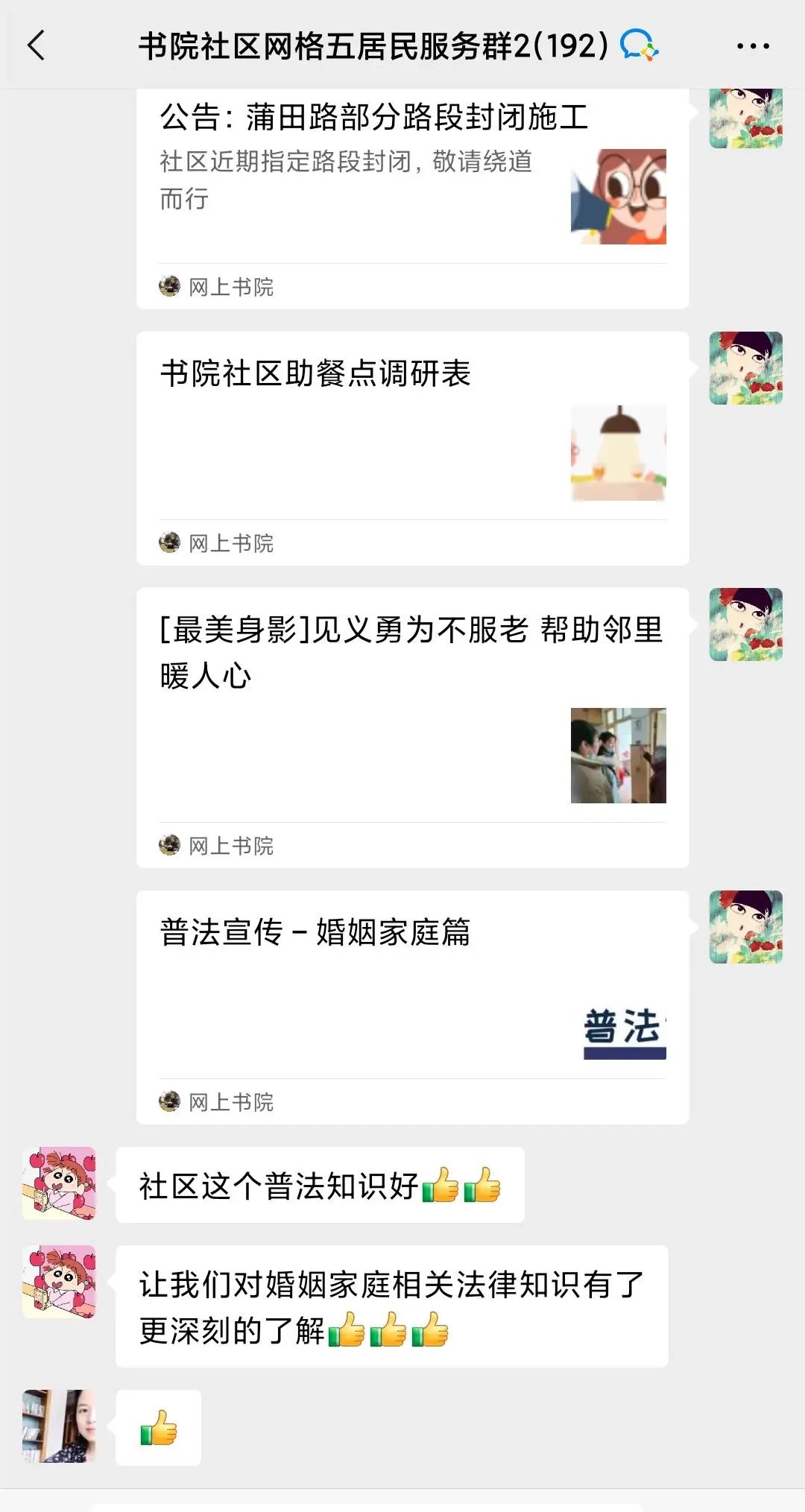Open avatar beside 书院社区助餐点调研表 card
The width and height of the screenshot is (805, 1512).
click(x=745, y=368)
